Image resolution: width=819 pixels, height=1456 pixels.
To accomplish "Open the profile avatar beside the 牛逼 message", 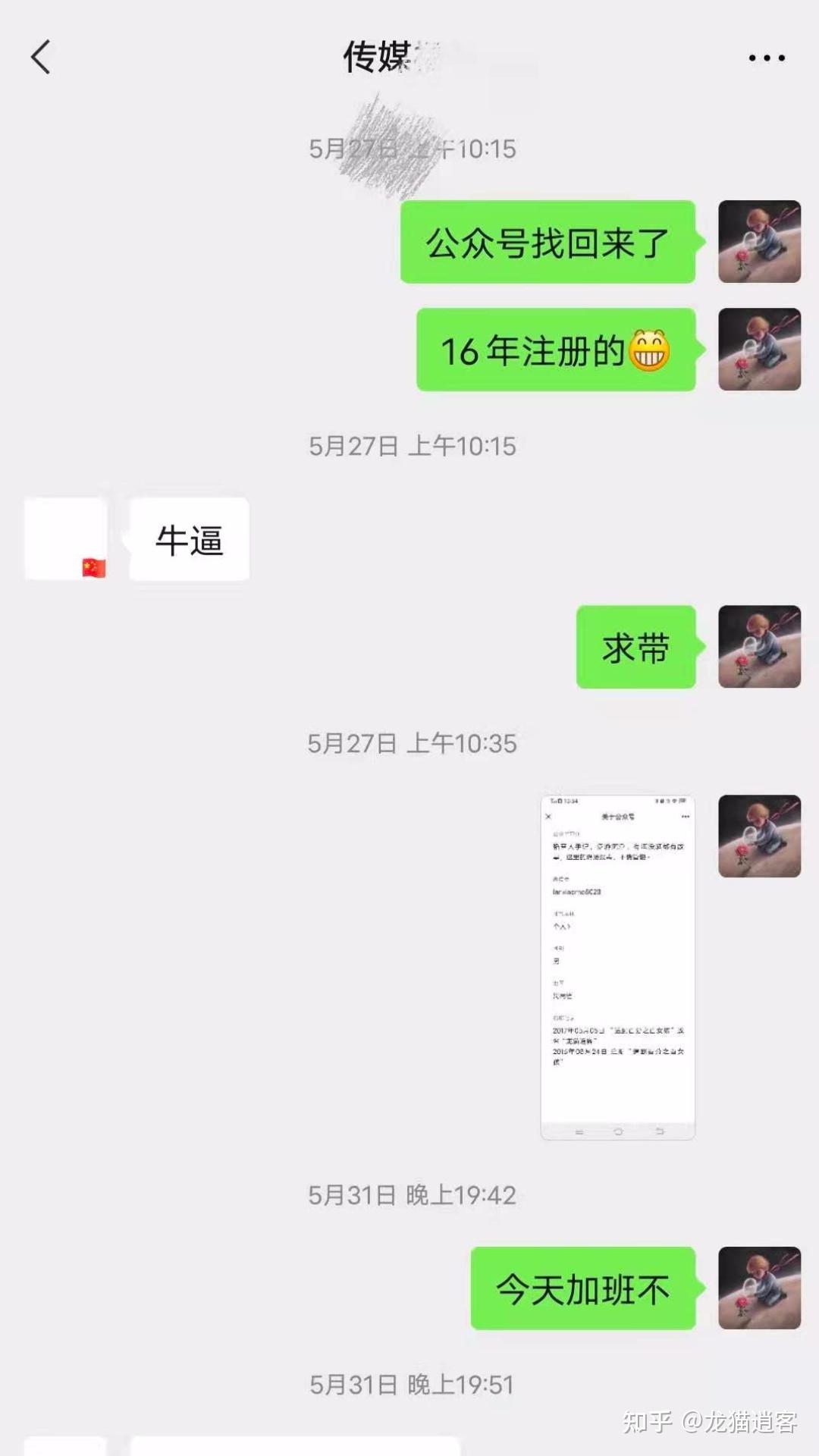I will coord(65,539).
